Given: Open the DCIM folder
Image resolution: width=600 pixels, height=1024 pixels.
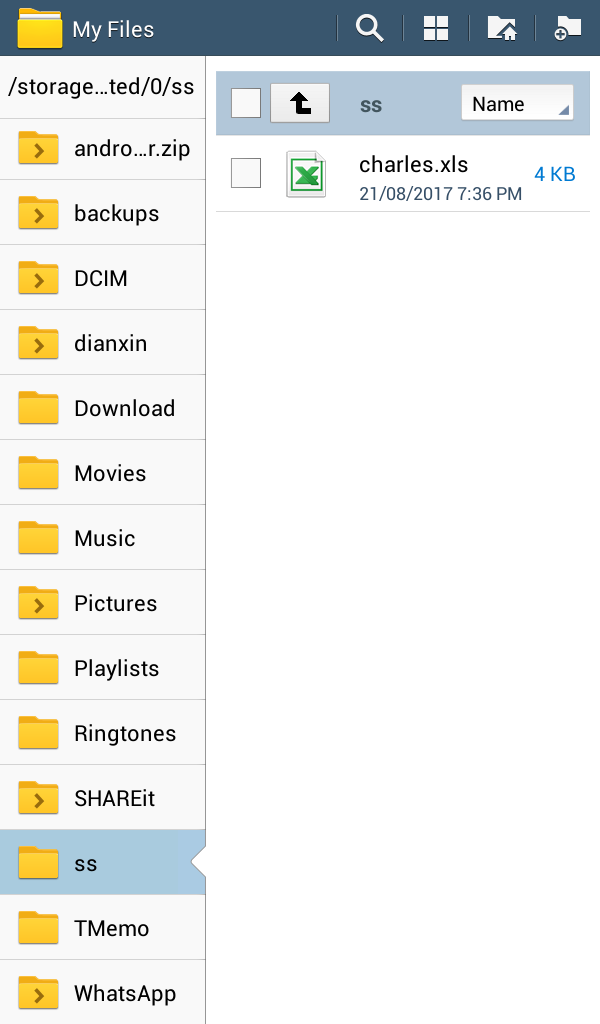Looking at the screenshot, I should [102, 278].
